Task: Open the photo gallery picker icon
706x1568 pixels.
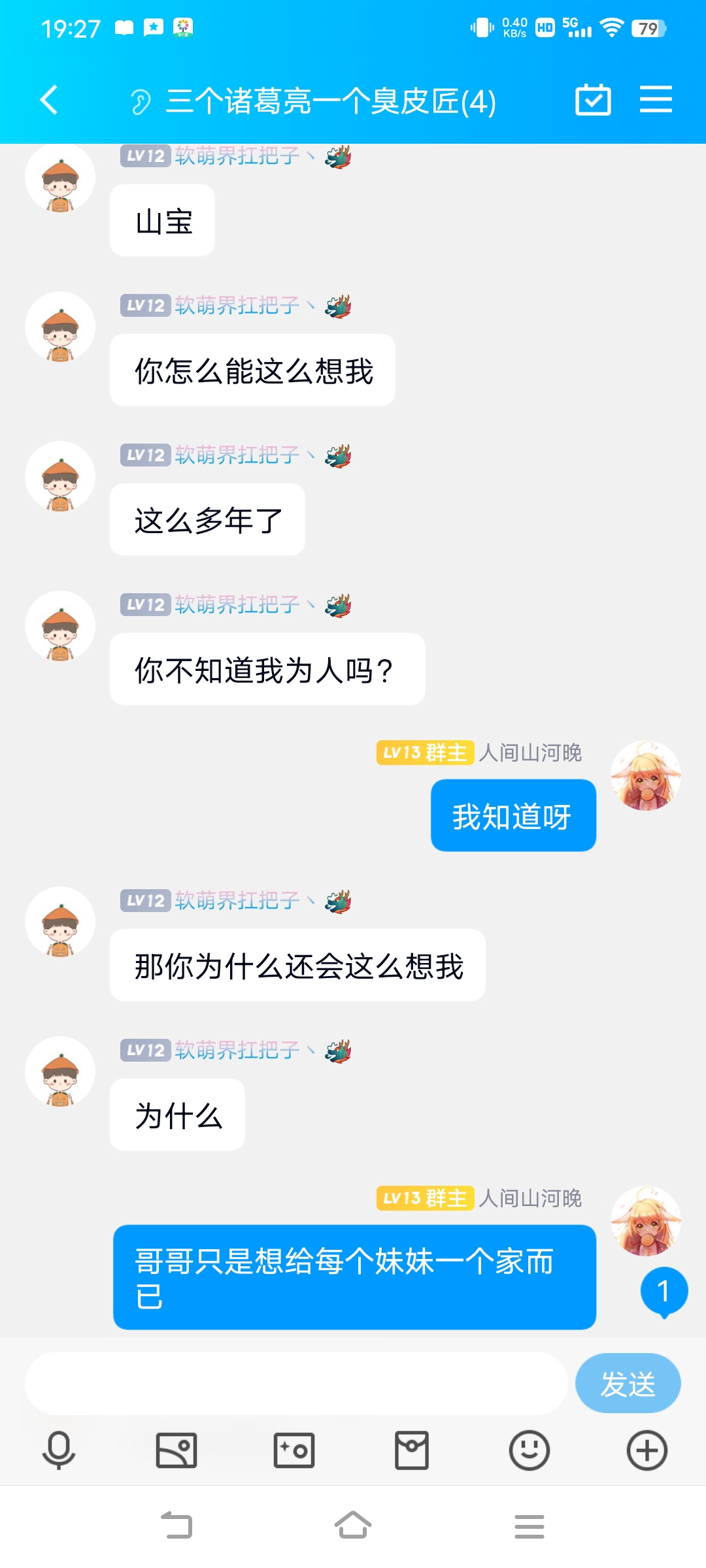Action: 176,1450
